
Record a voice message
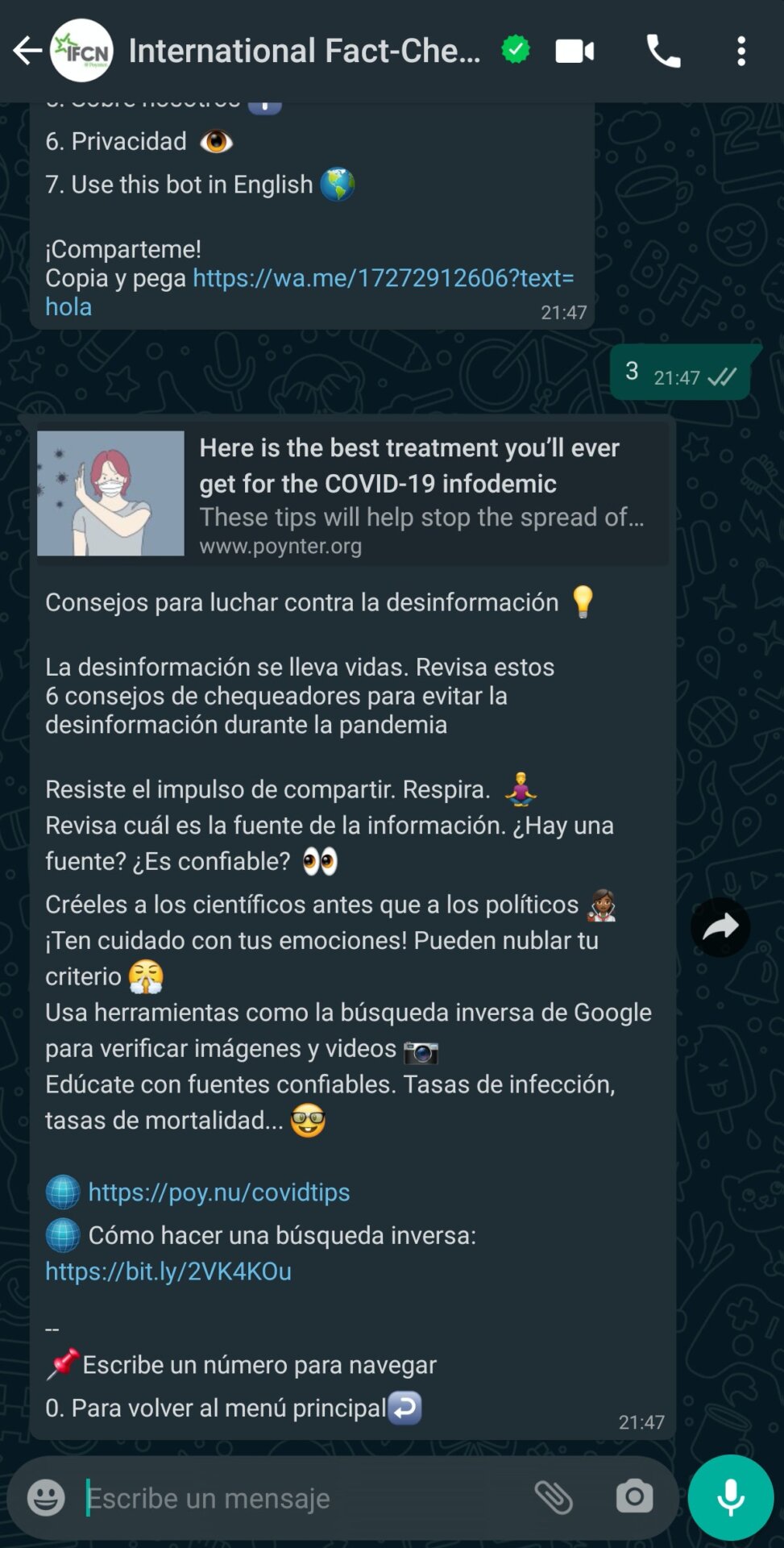[730, 1497]
